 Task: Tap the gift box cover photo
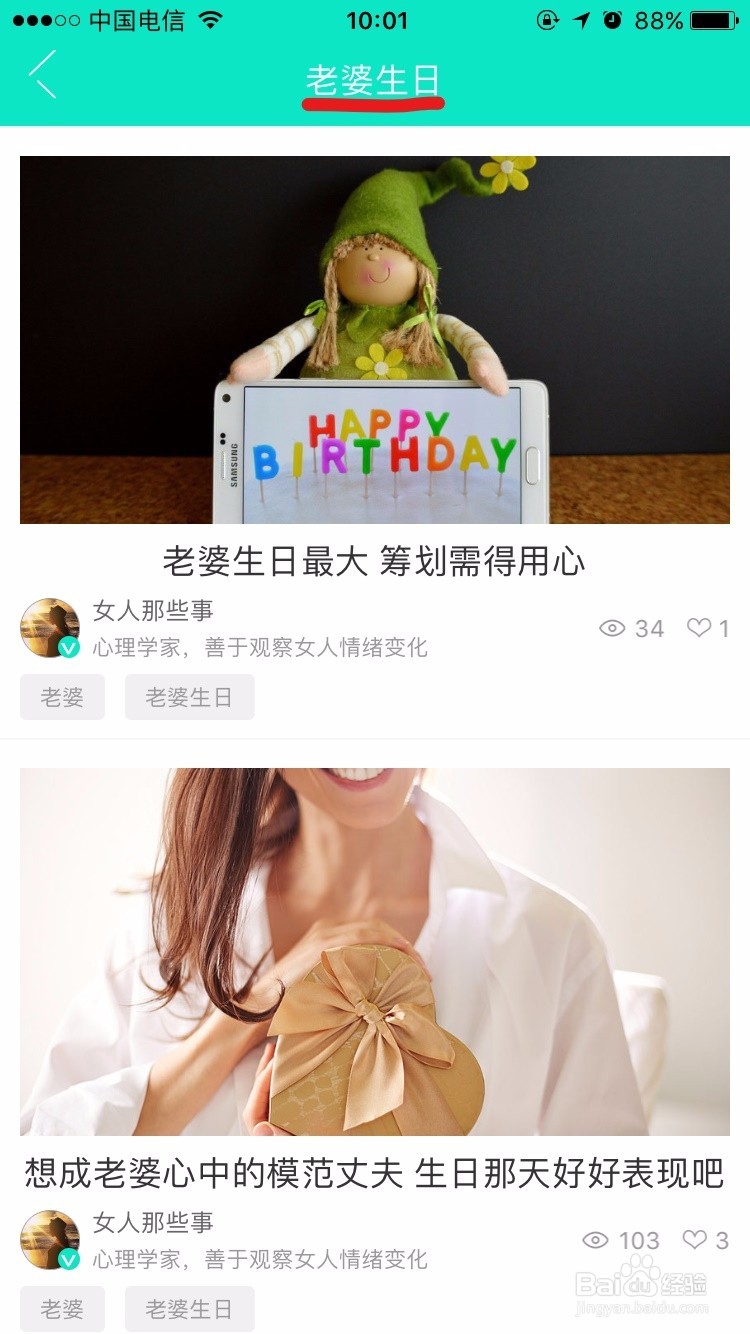[375, 952]
